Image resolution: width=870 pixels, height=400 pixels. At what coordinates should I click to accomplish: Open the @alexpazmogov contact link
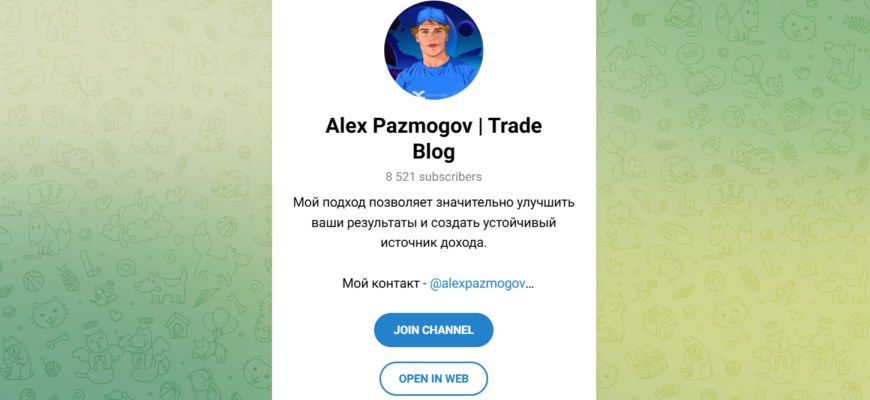(477, 284)
